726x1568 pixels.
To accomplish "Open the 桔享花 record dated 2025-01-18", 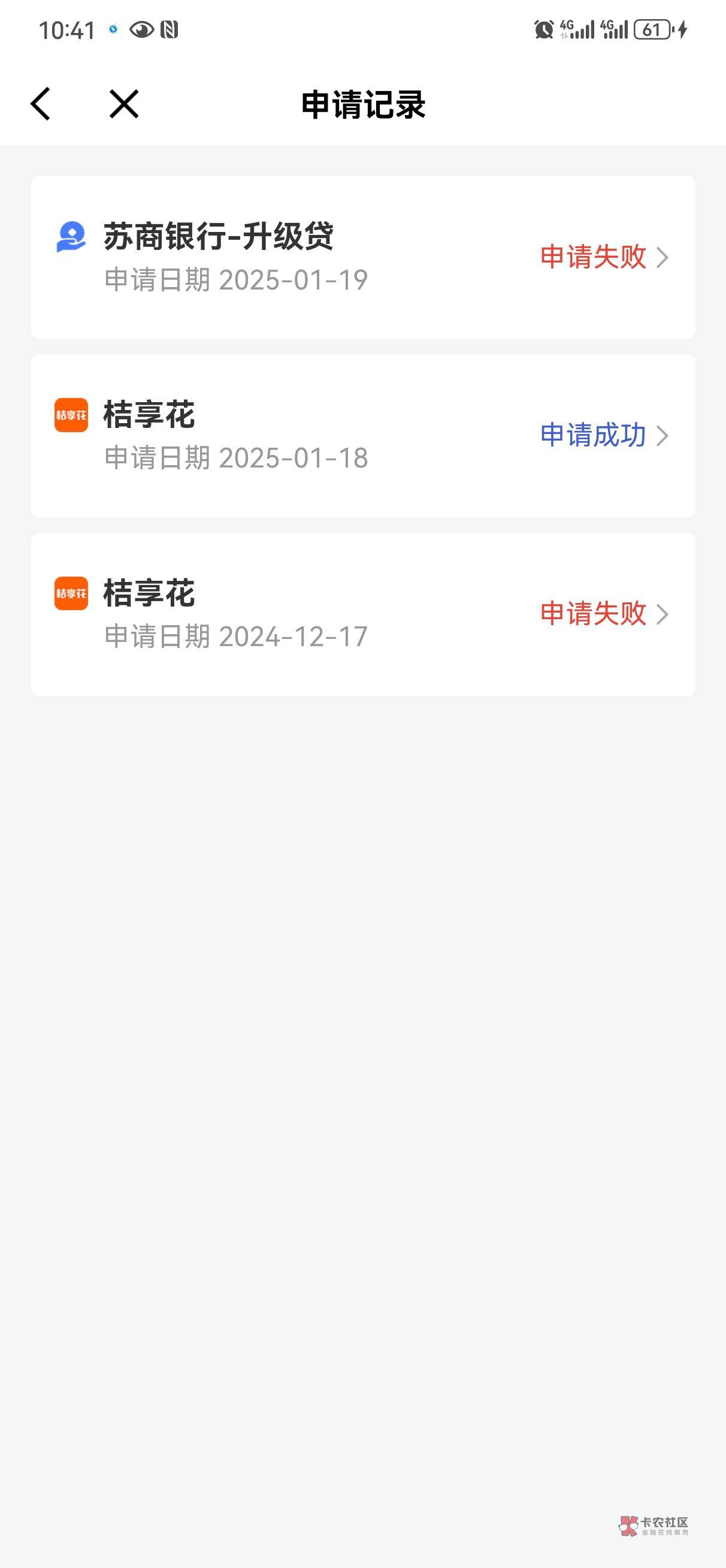I will [x=364, y=436].
